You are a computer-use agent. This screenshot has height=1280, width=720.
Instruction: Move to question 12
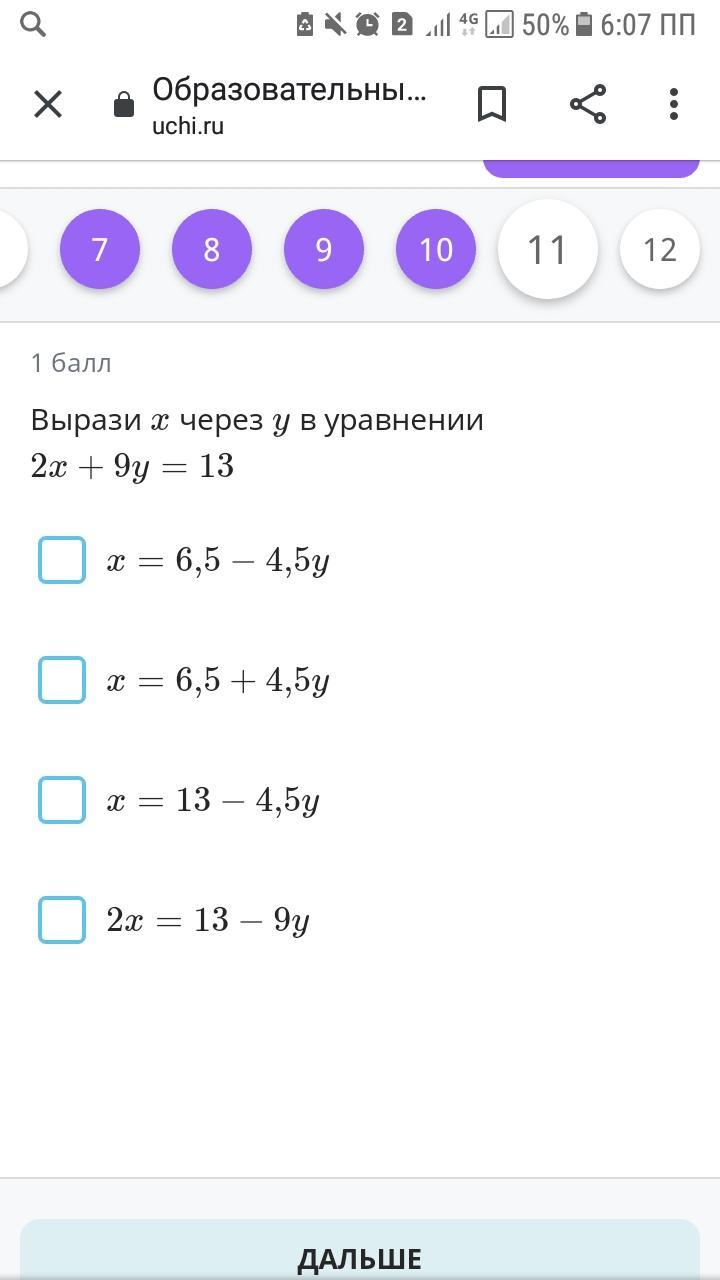point(659,249)
